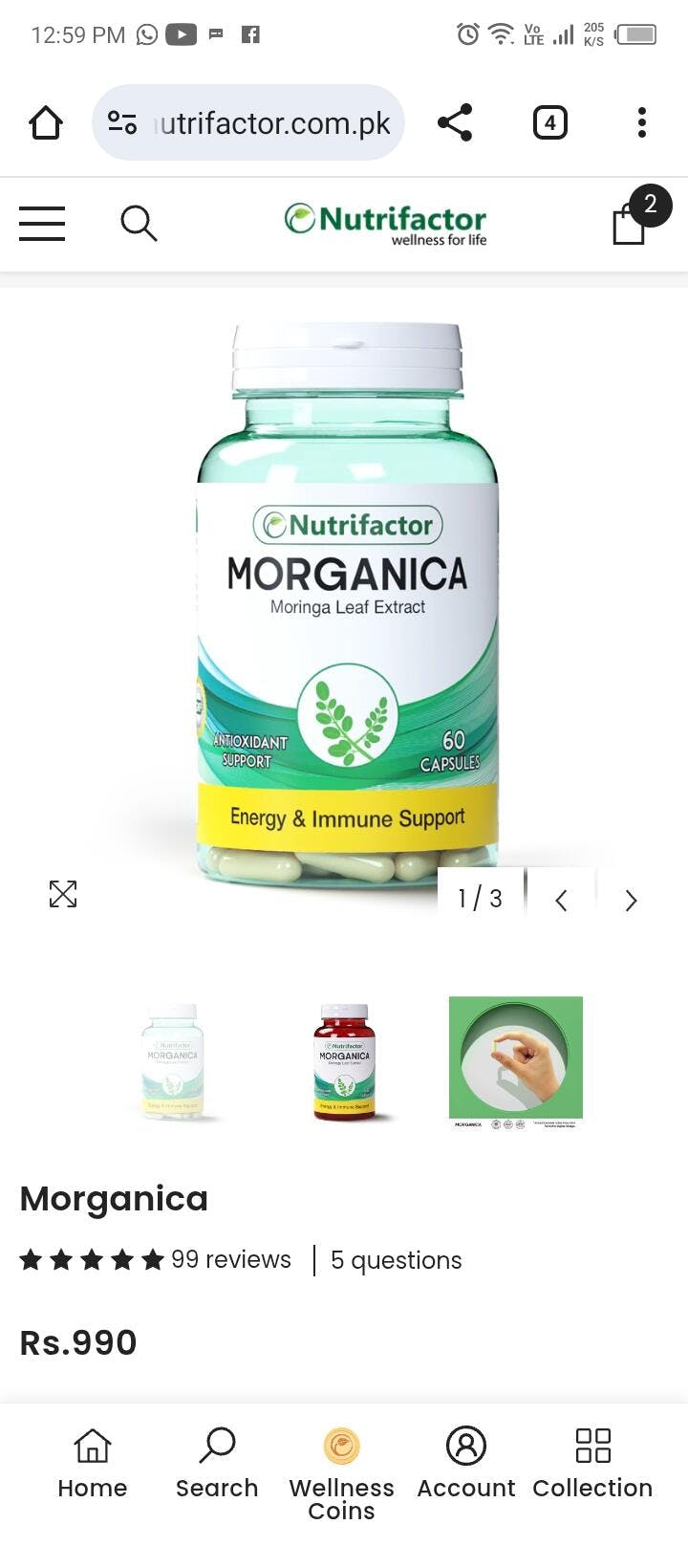Select the hand-holding-capsule thumbnail
This screenshot has height=1568, width=688.
click(x=516, y=1062)
